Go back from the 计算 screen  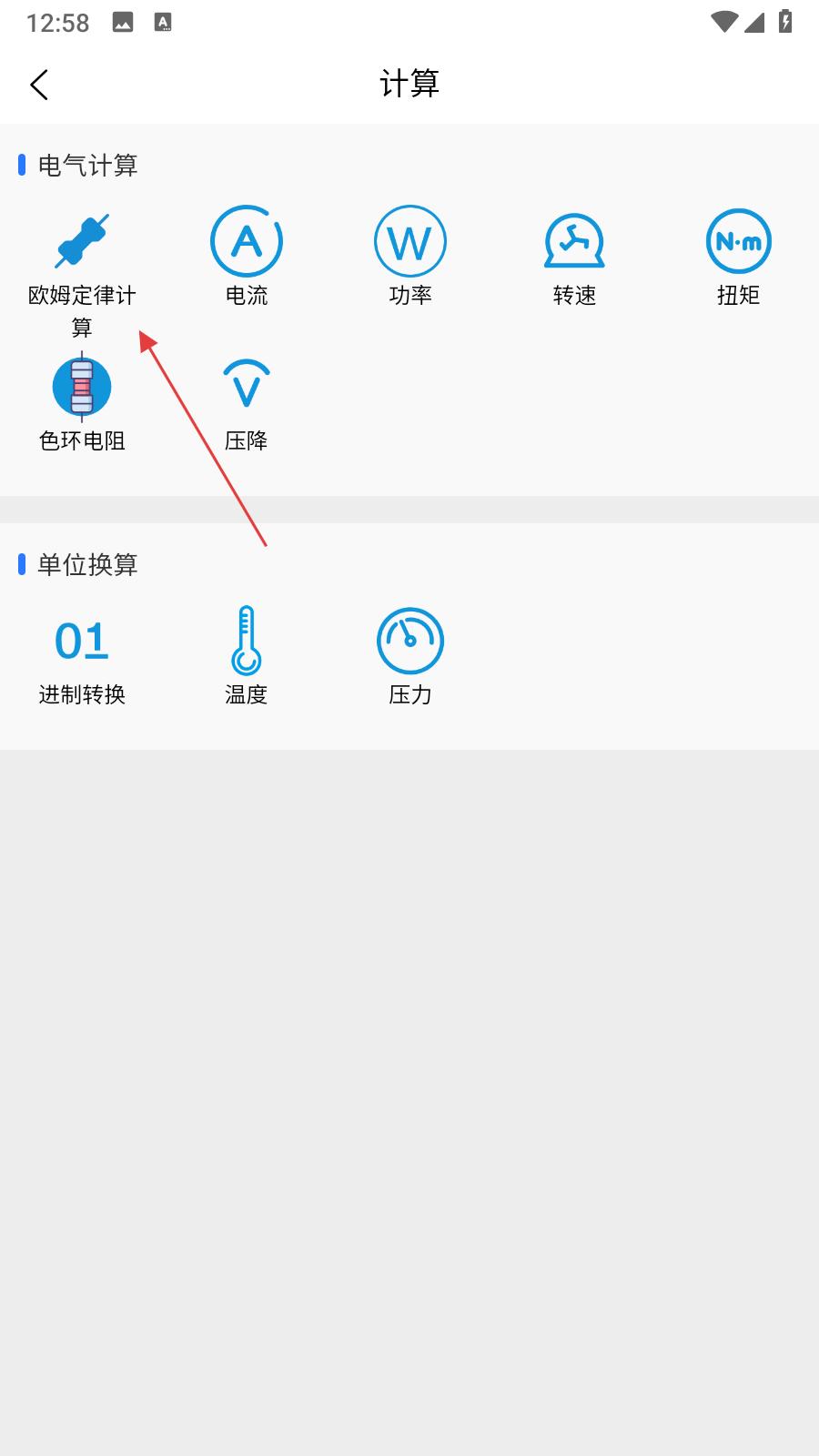39,85
